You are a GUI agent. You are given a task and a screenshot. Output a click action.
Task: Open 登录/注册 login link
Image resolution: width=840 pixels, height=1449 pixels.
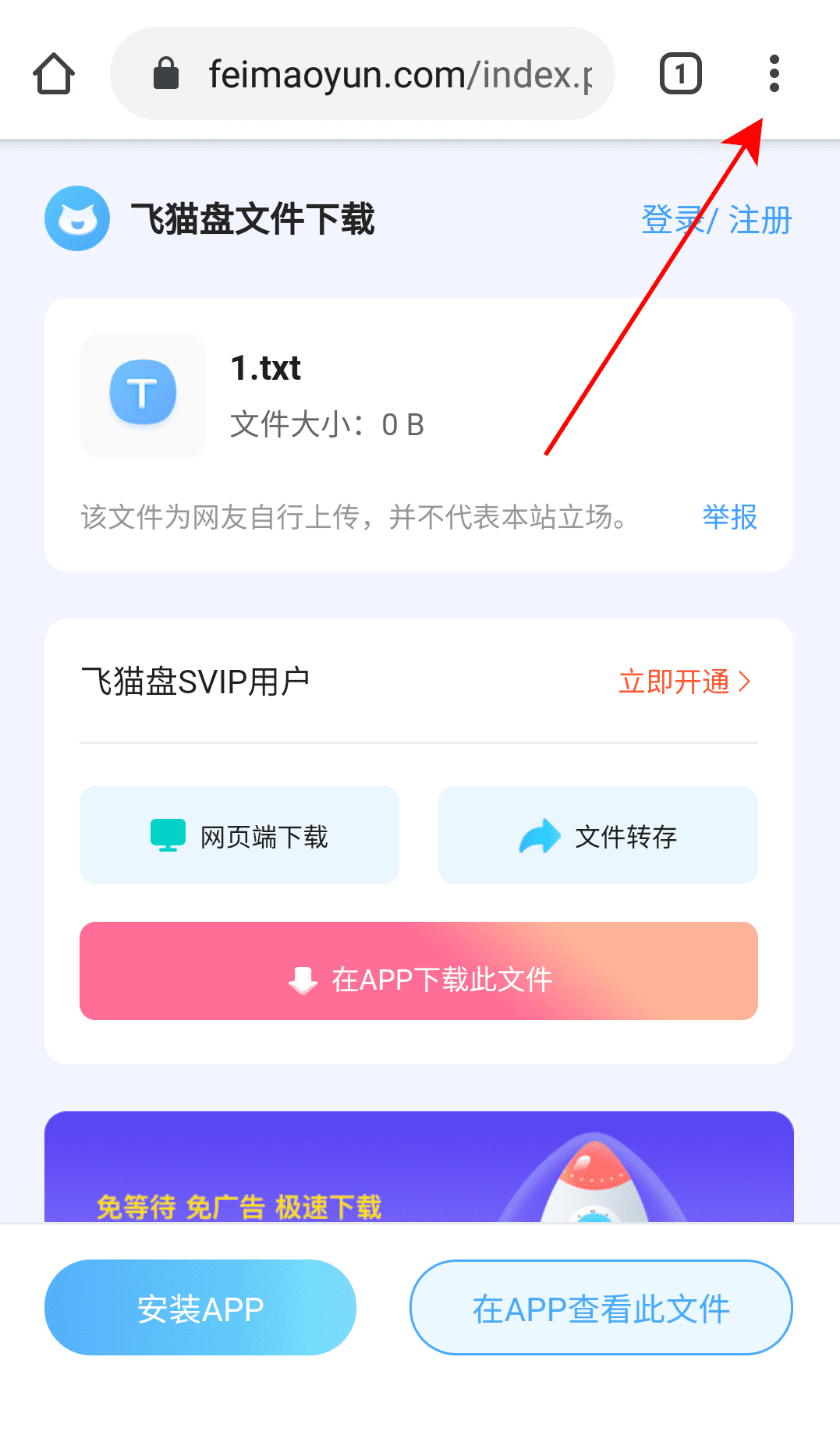pos(715,220)
